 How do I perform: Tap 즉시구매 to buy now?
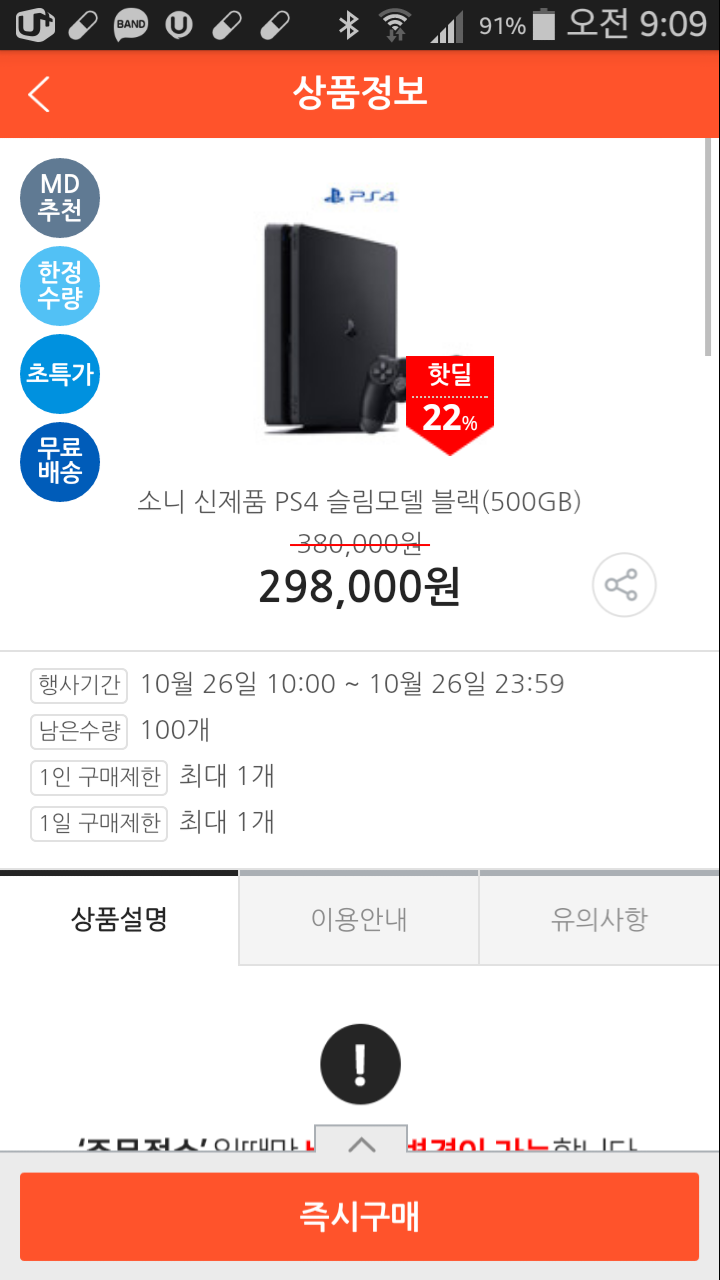pos(359,1216)
